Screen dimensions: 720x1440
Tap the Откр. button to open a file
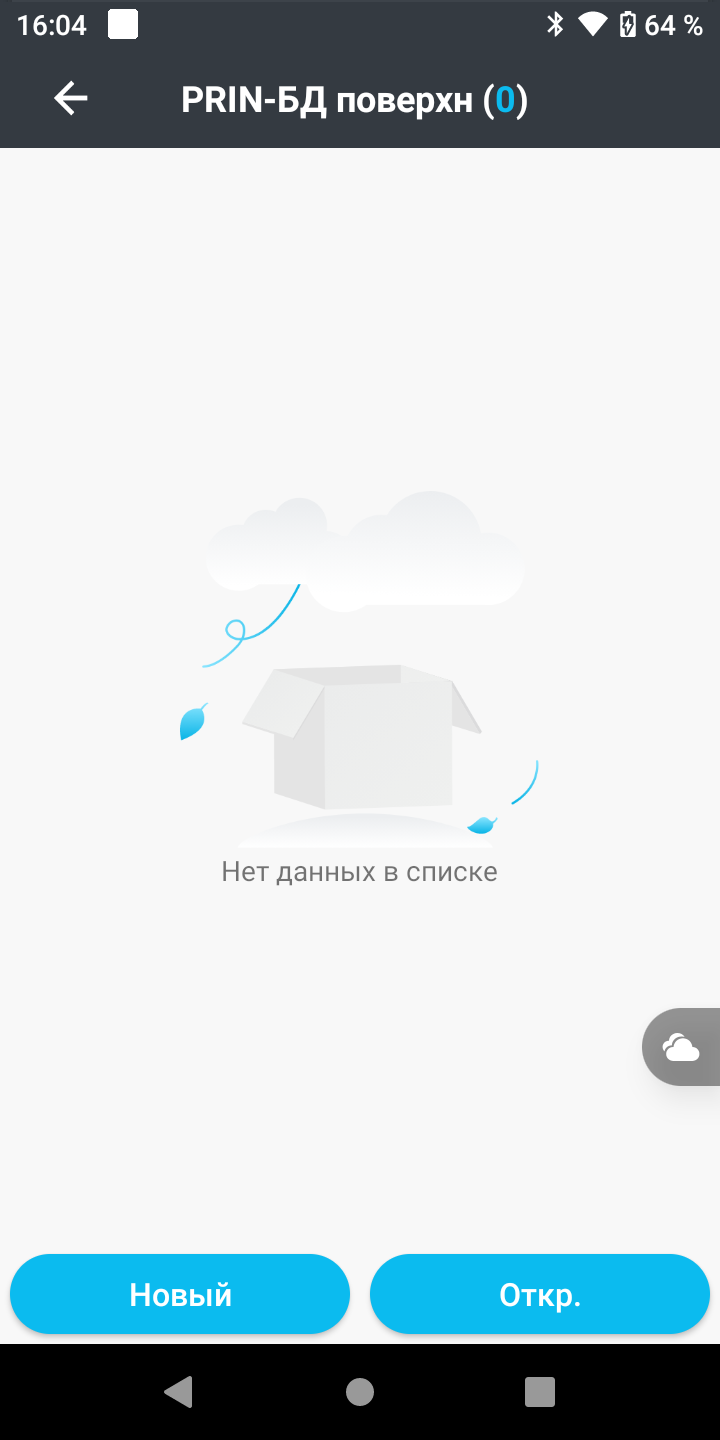pos(540,1295)
